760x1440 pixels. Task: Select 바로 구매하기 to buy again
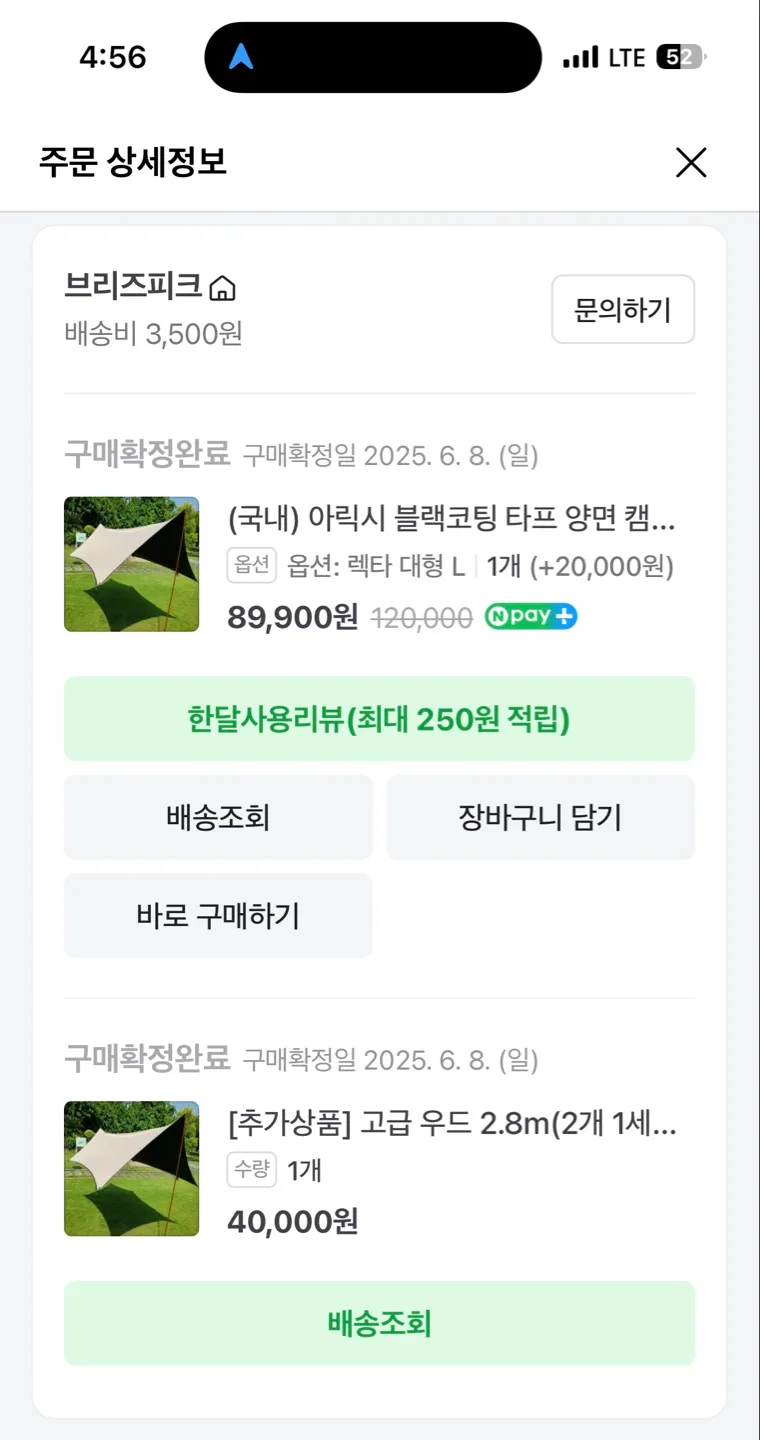pos(218,916)
